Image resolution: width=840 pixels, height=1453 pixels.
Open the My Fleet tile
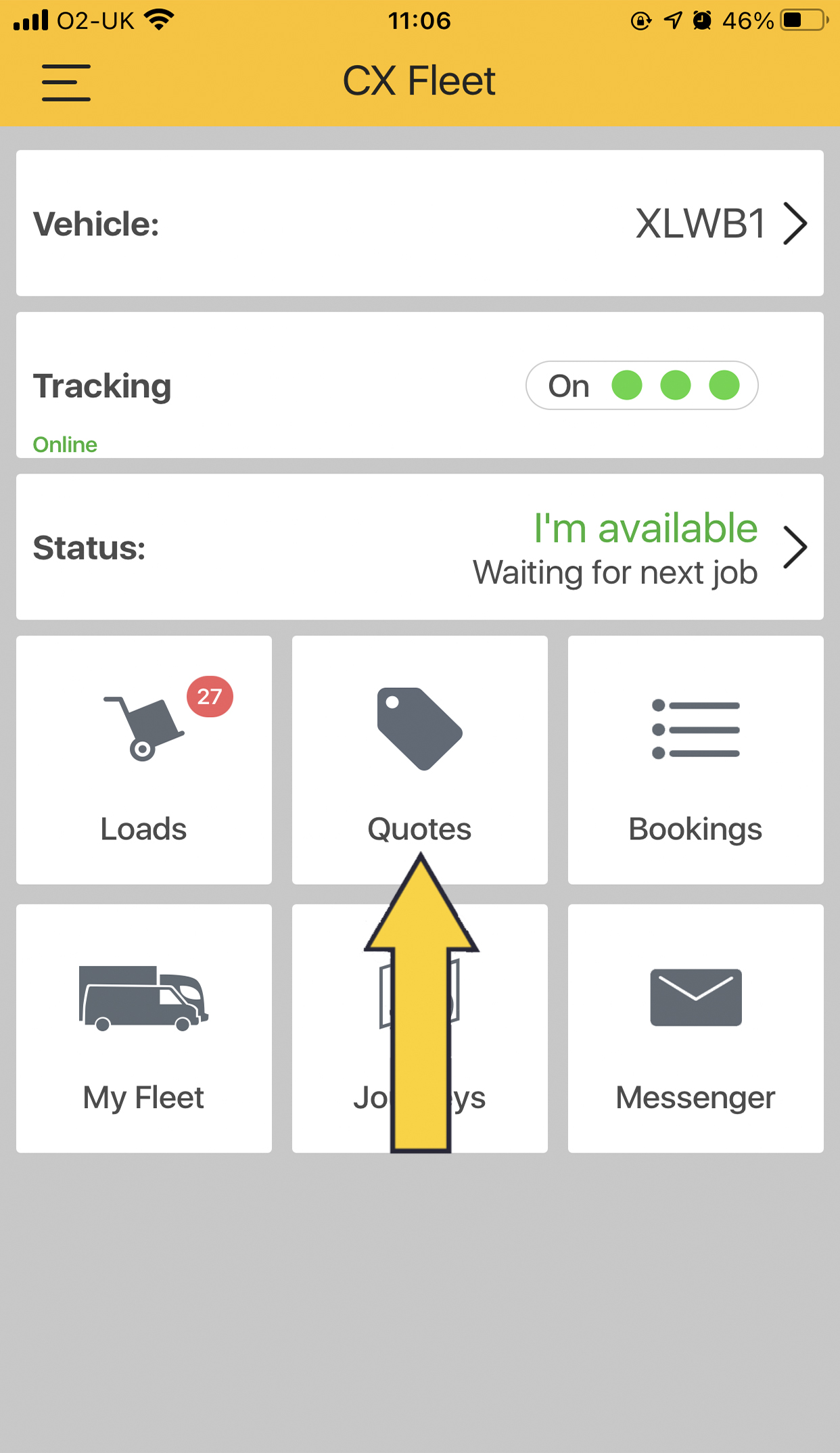[144, 1028]
